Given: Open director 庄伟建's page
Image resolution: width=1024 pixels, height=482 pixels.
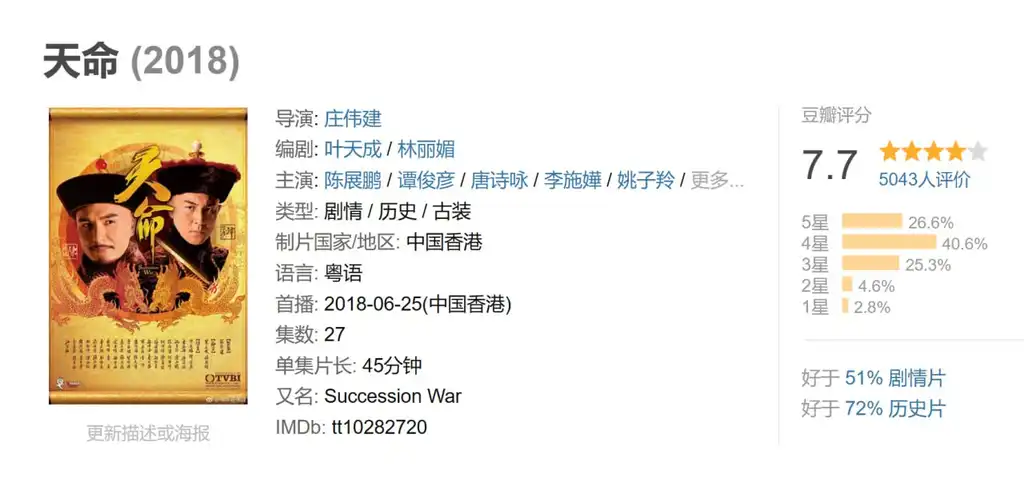Looking at the screenshot, I should (353, 119).
